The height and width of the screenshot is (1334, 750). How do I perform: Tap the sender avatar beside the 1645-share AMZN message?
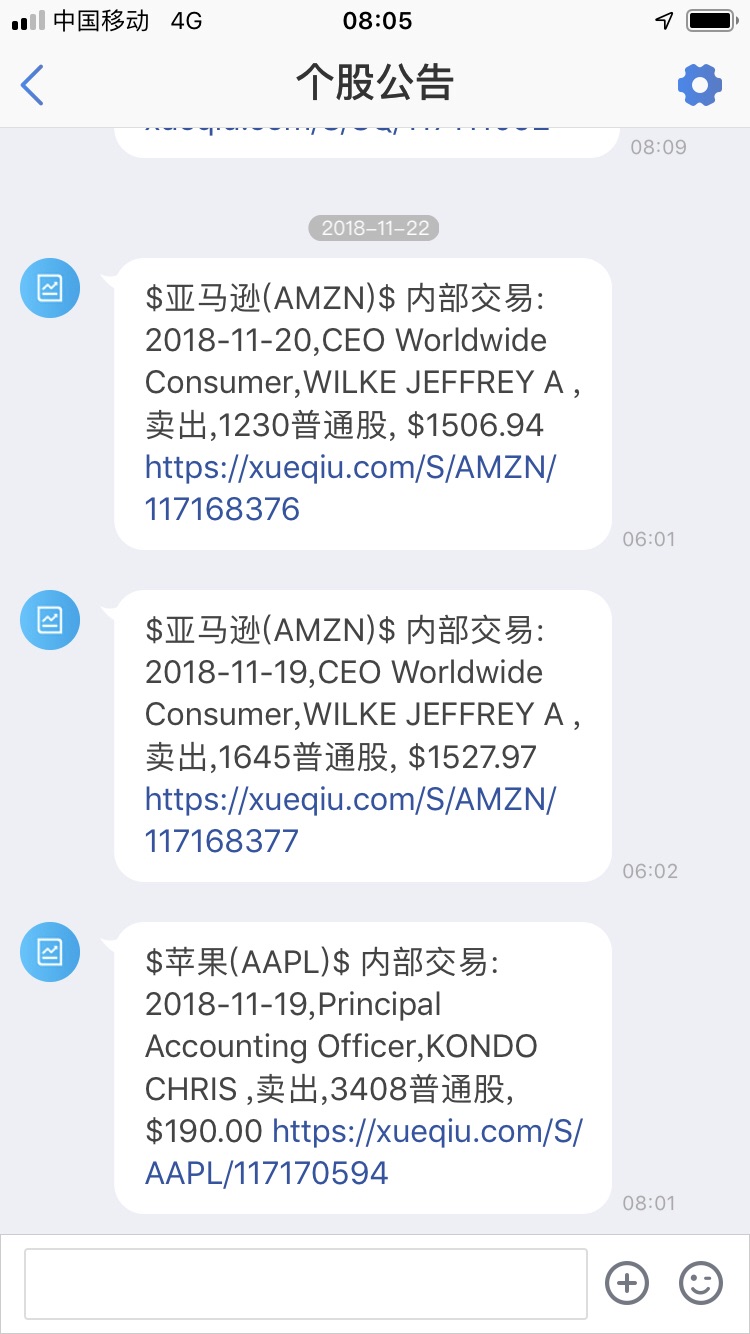click(50, 620)
